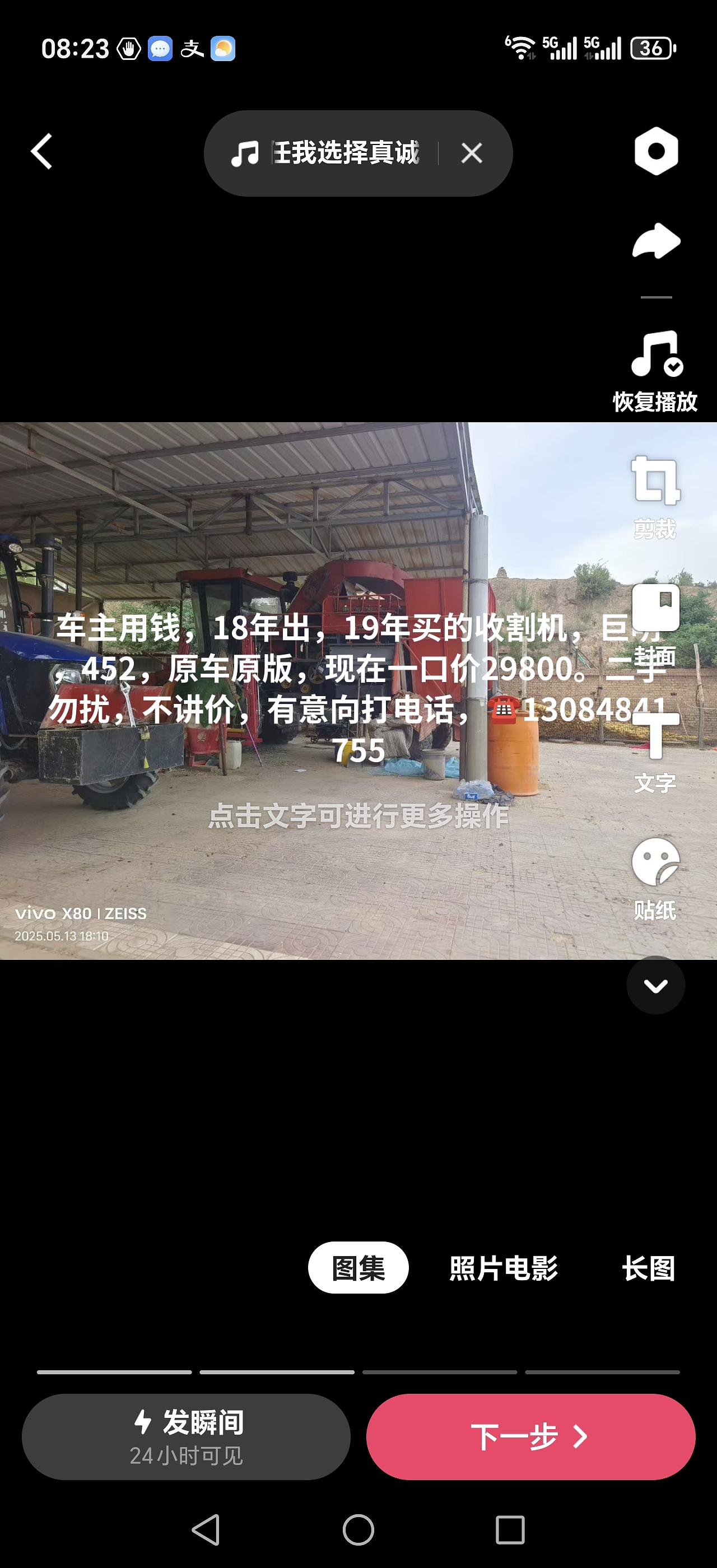Open the 贴纸 stickers panel
Viewport: 717px width, 1568px height.
point(655,878)
